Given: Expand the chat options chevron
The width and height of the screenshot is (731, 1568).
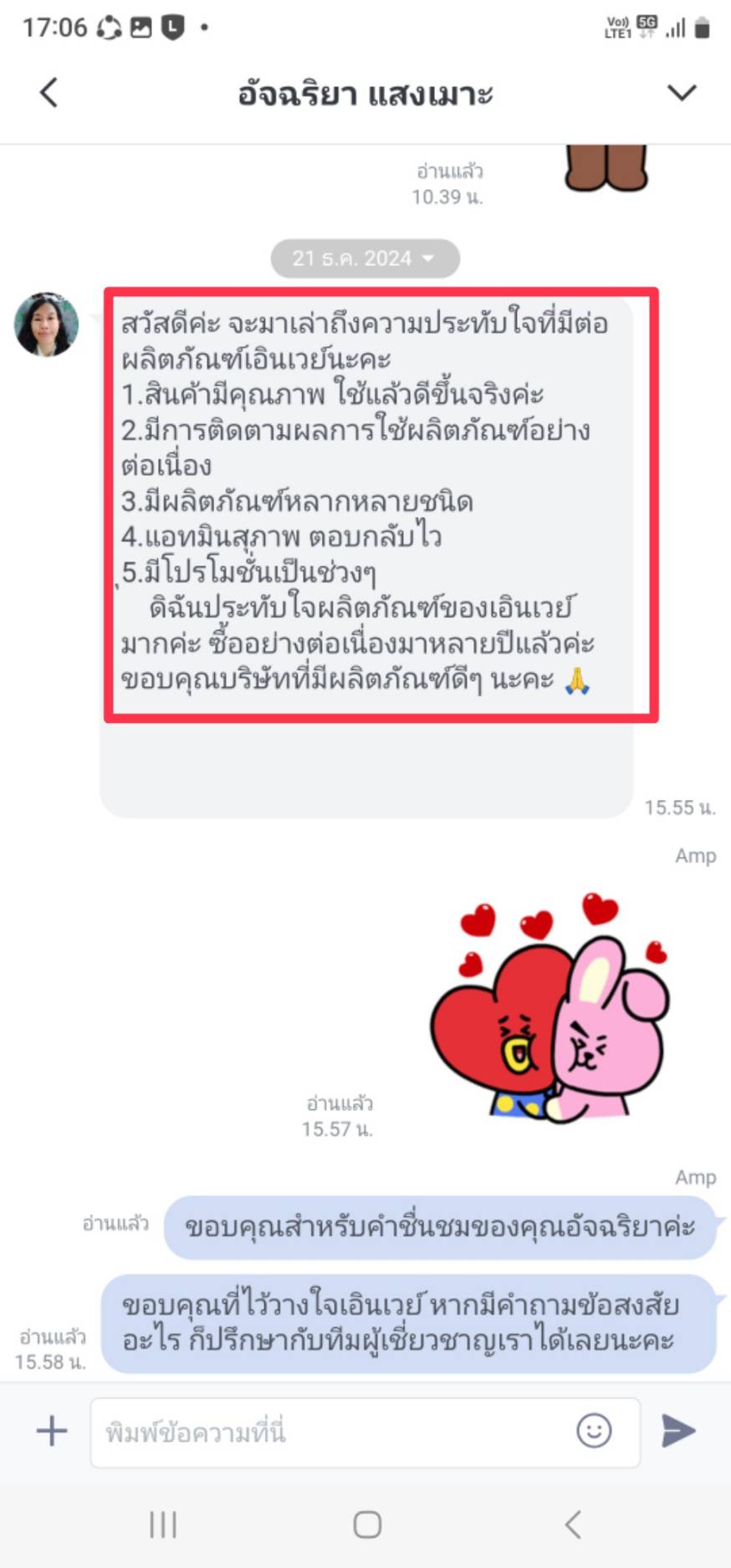Looking at the screenshot, I should pyautogui.click(x=682, y=92).
